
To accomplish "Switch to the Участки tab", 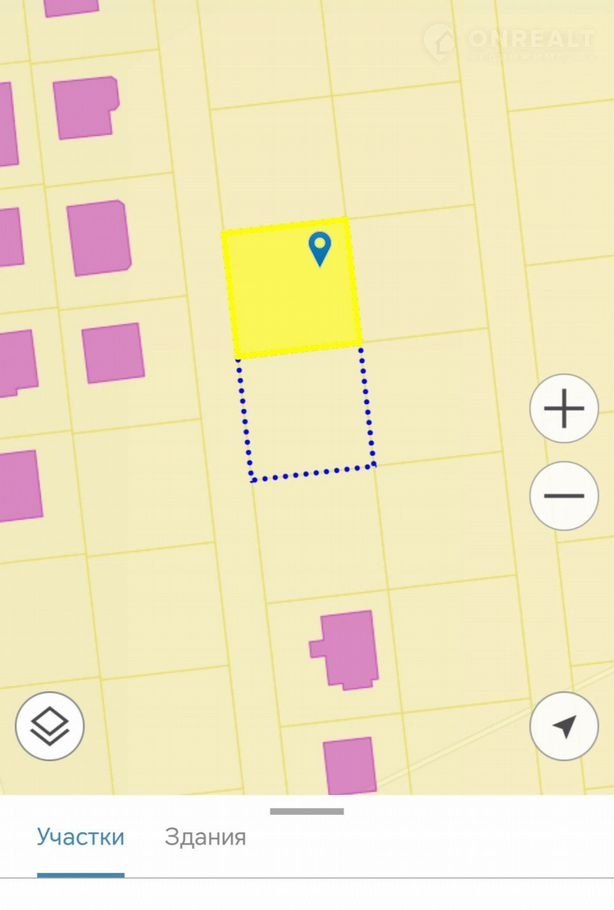I will click(81, 837).
